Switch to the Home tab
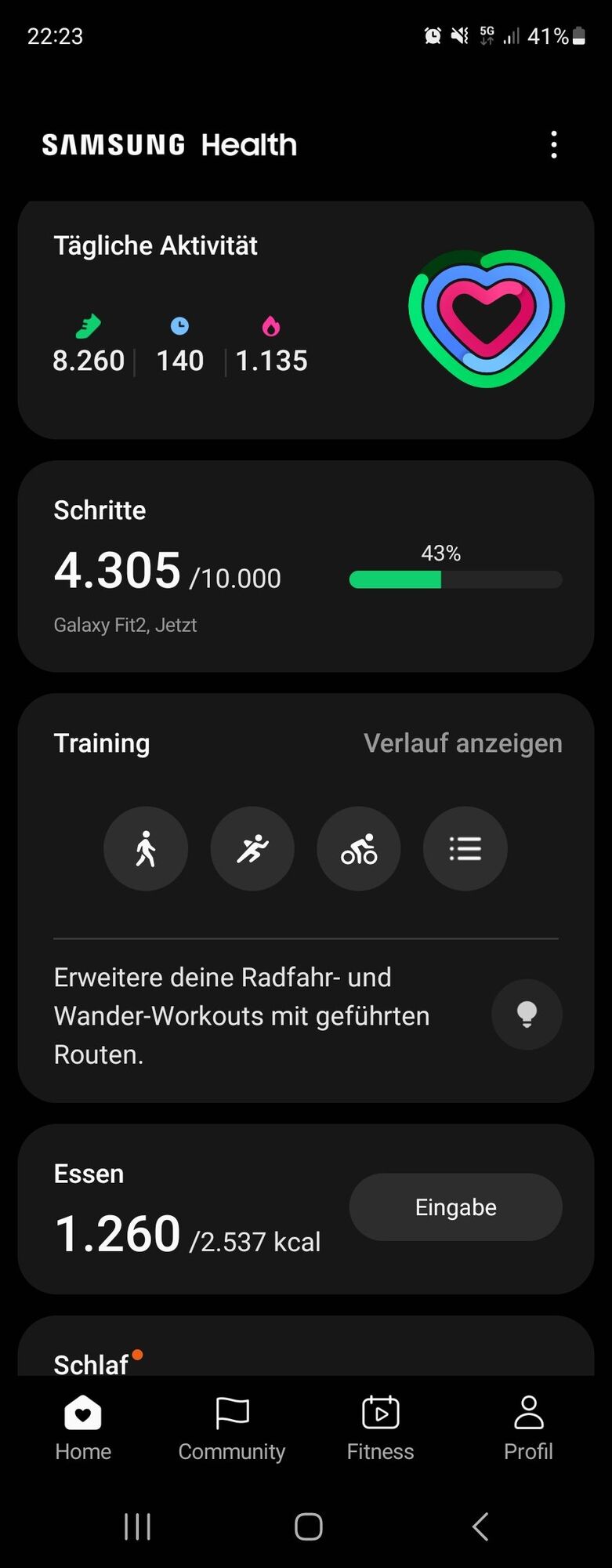The height and width of the screenshot is (1568, 612). coord(83,1428)
